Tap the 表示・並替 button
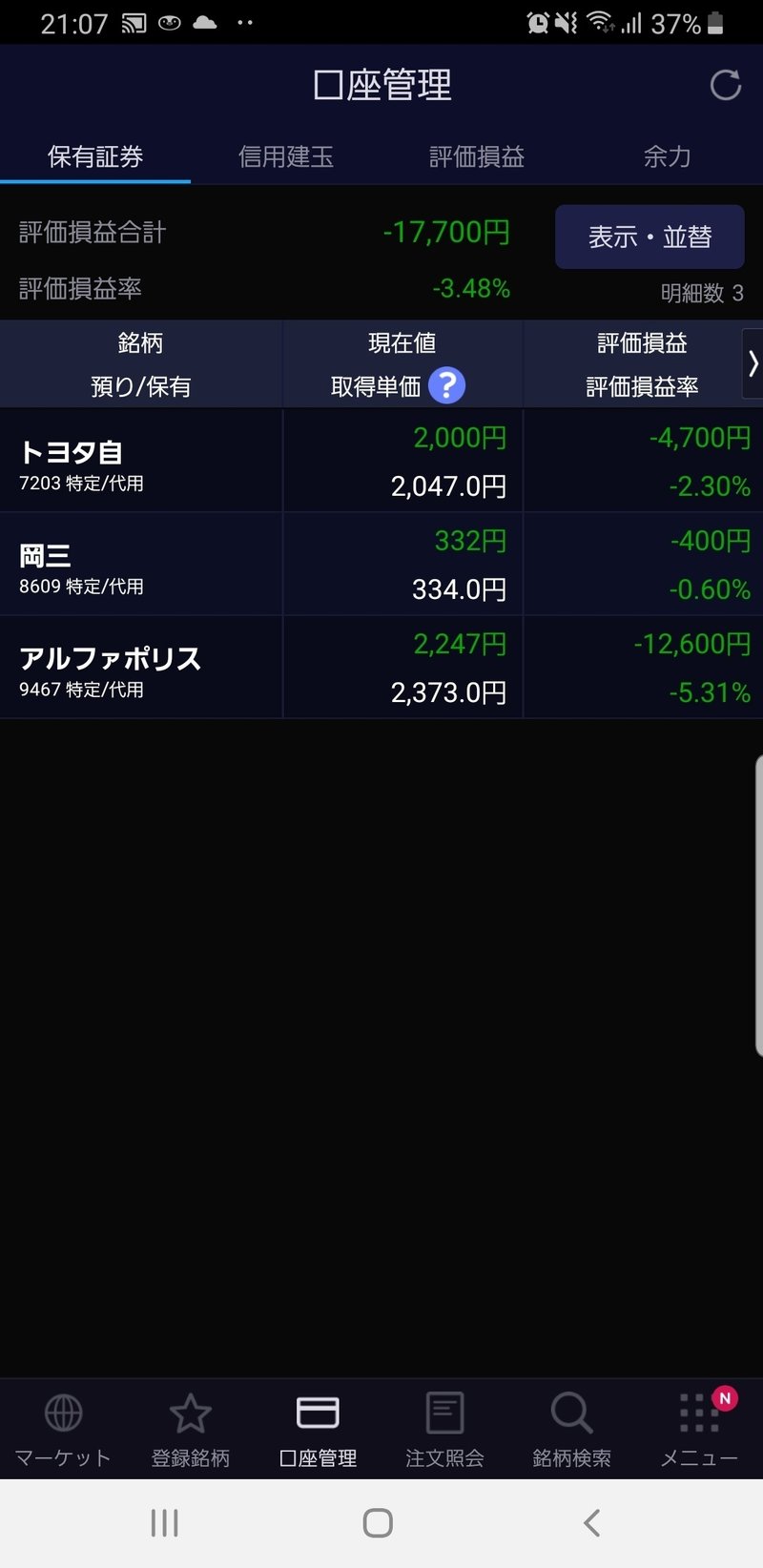Image resolution: width=763 pixels, height=1568 pixels. pos(650,237)
